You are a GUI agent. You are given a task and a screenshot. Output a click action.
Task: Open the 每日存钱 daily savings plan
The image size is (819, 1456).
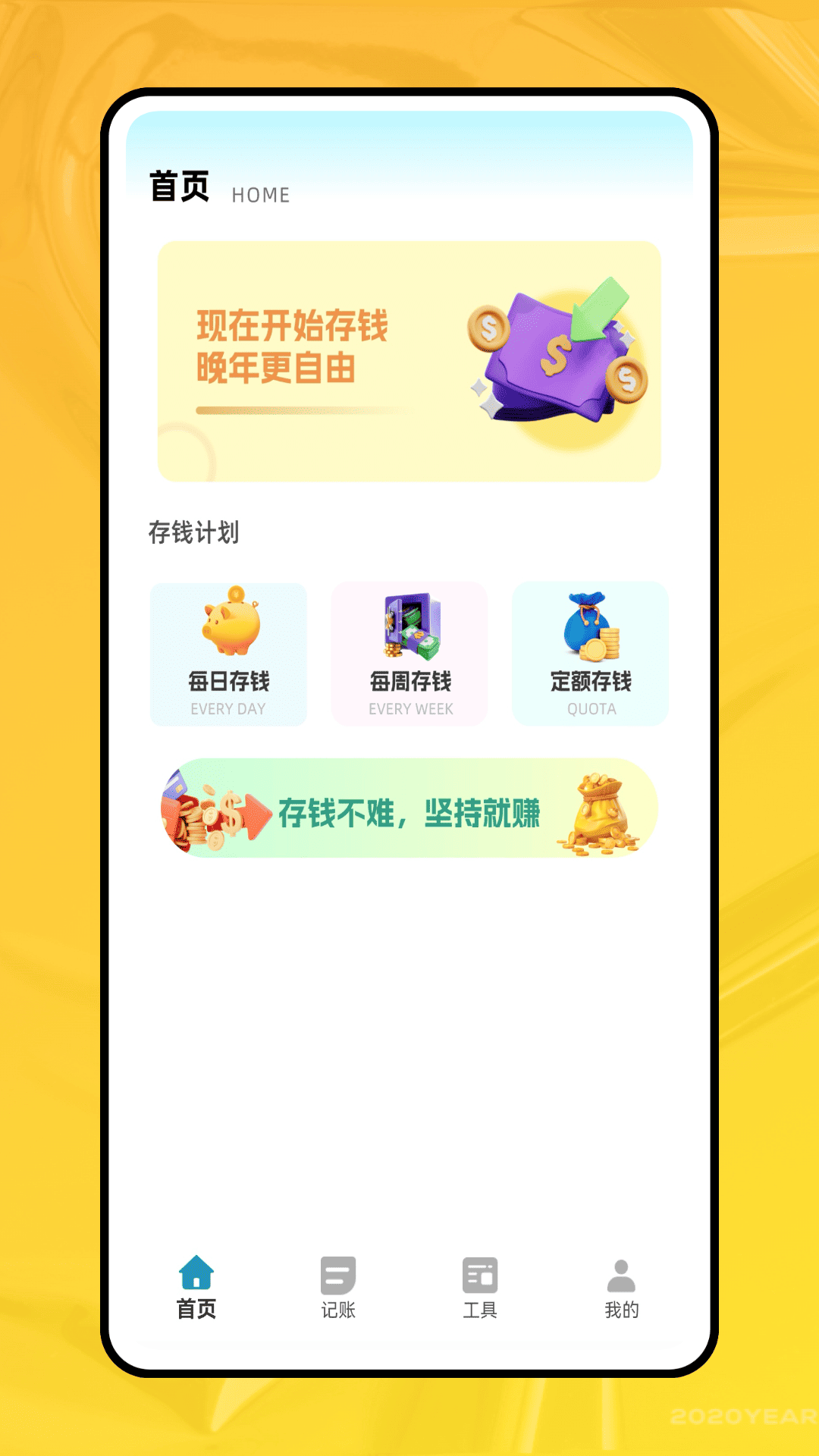tap(228, 652)
